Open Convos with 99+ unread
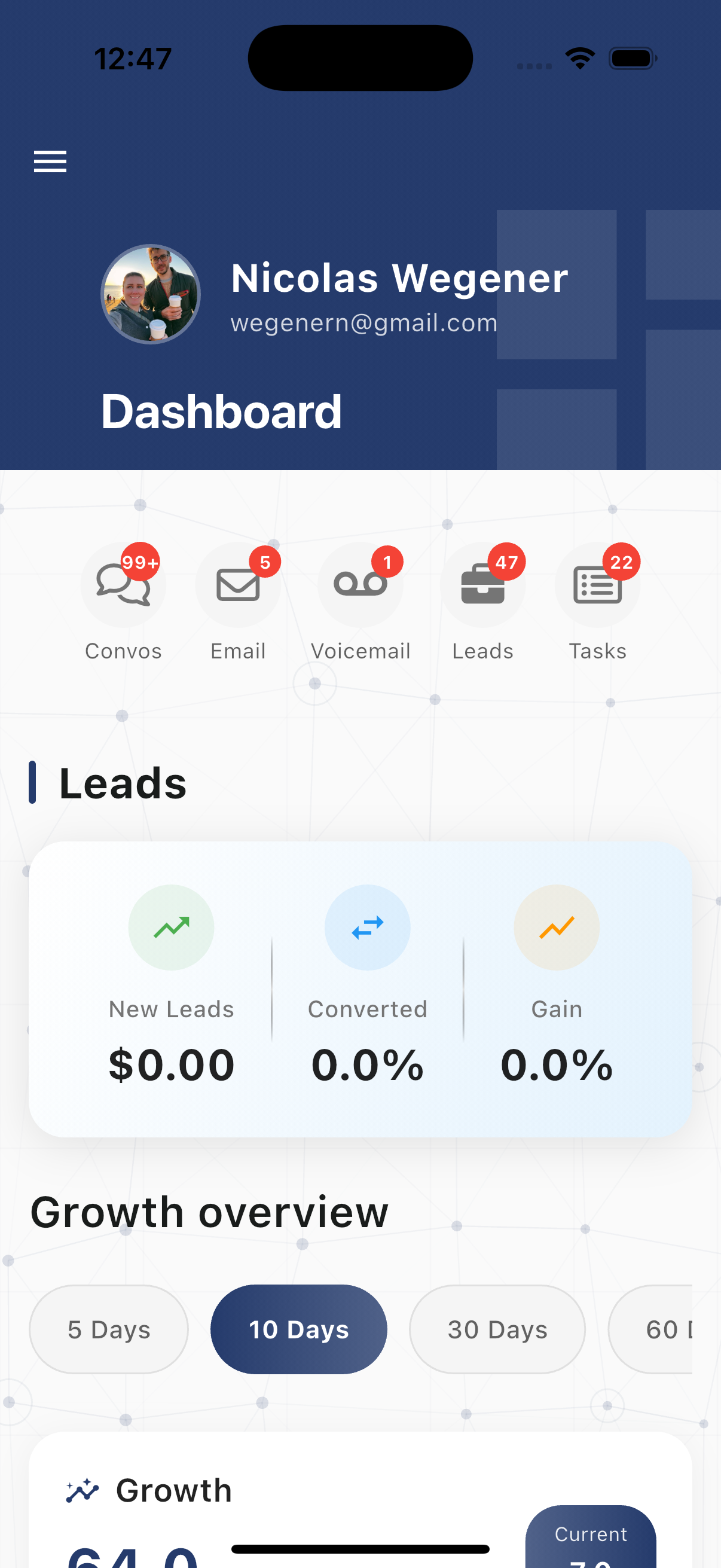 [x=124, y=584]
